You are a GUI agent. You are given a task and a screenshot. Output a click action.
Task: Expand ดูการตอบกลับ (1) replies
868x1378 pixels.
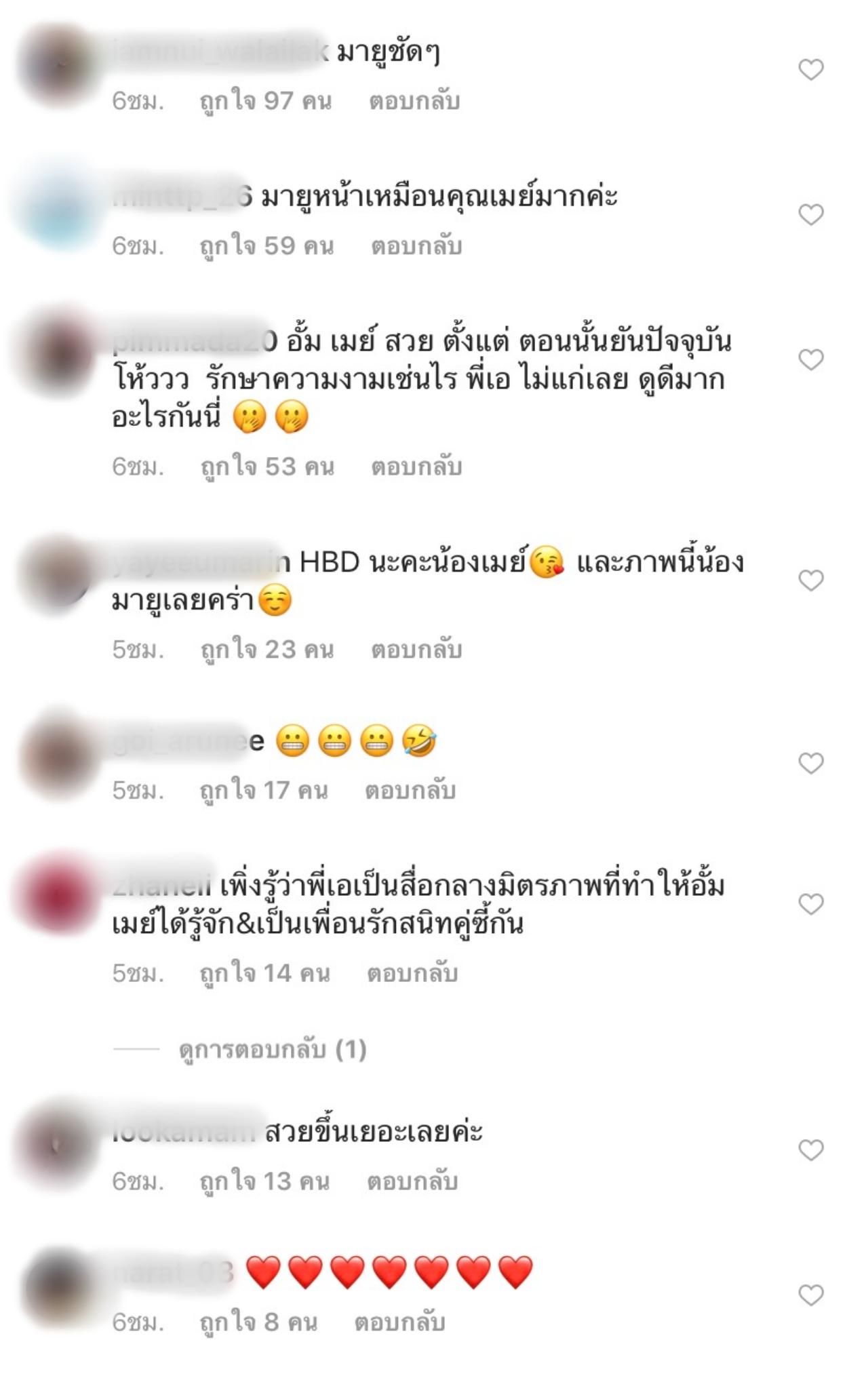(272, 1050)
